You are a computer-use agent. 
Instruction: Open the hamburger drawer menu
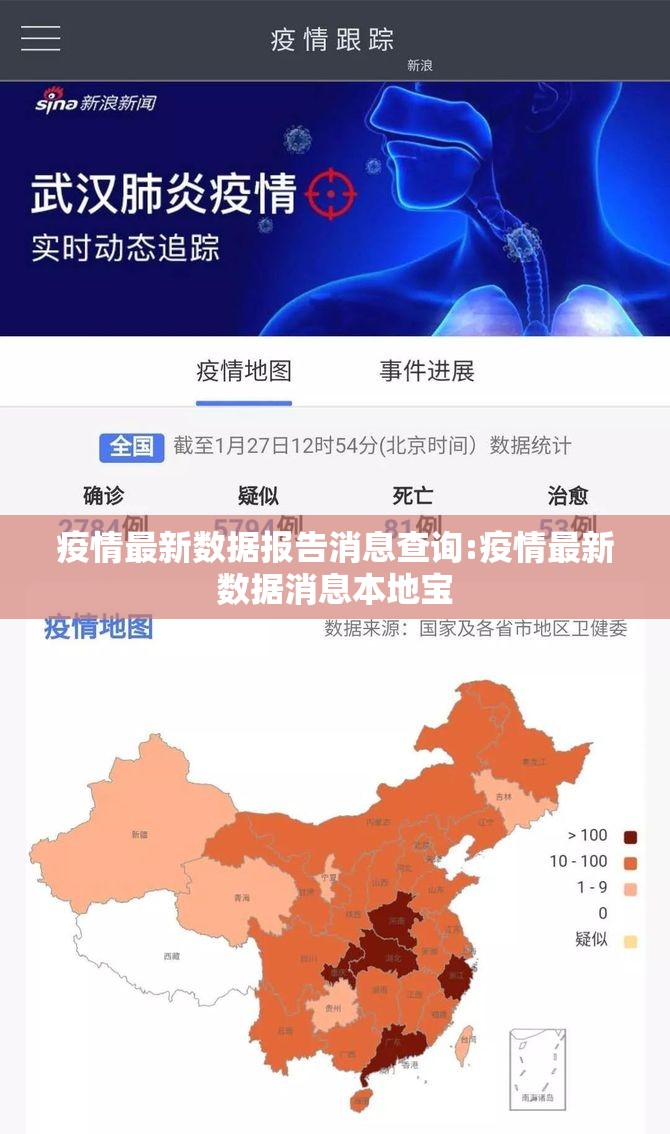[40, 39]
